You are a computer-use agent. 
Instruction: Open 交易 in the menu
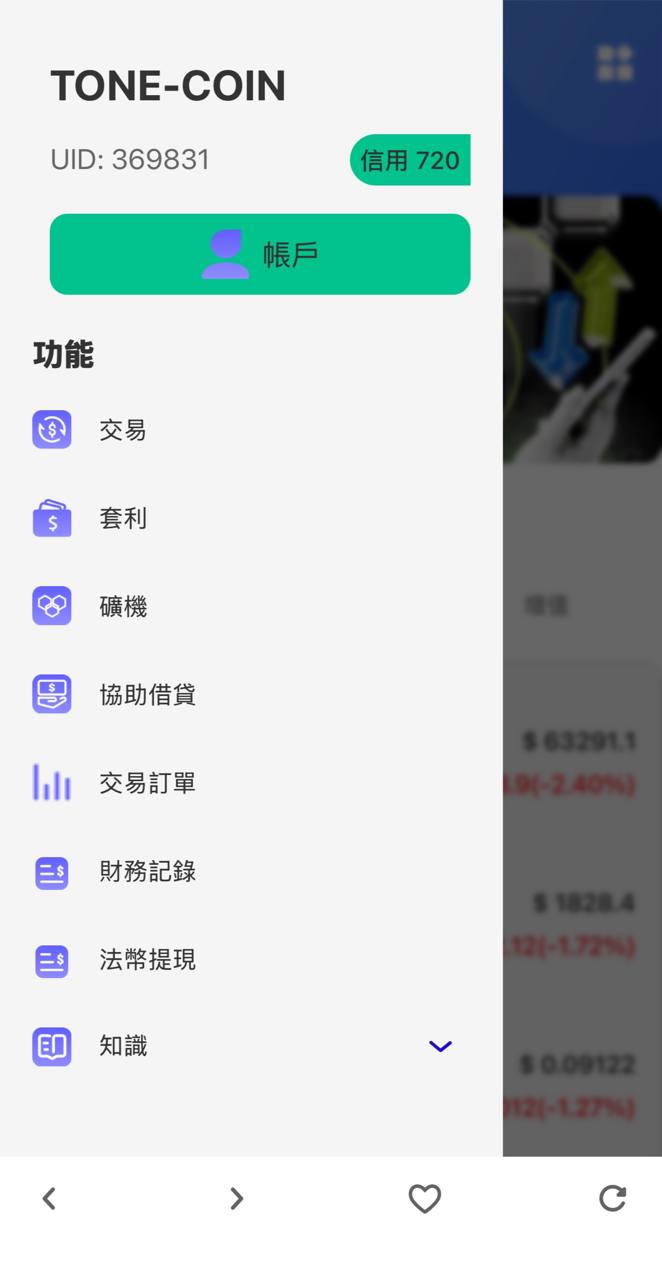click(122, 430)
